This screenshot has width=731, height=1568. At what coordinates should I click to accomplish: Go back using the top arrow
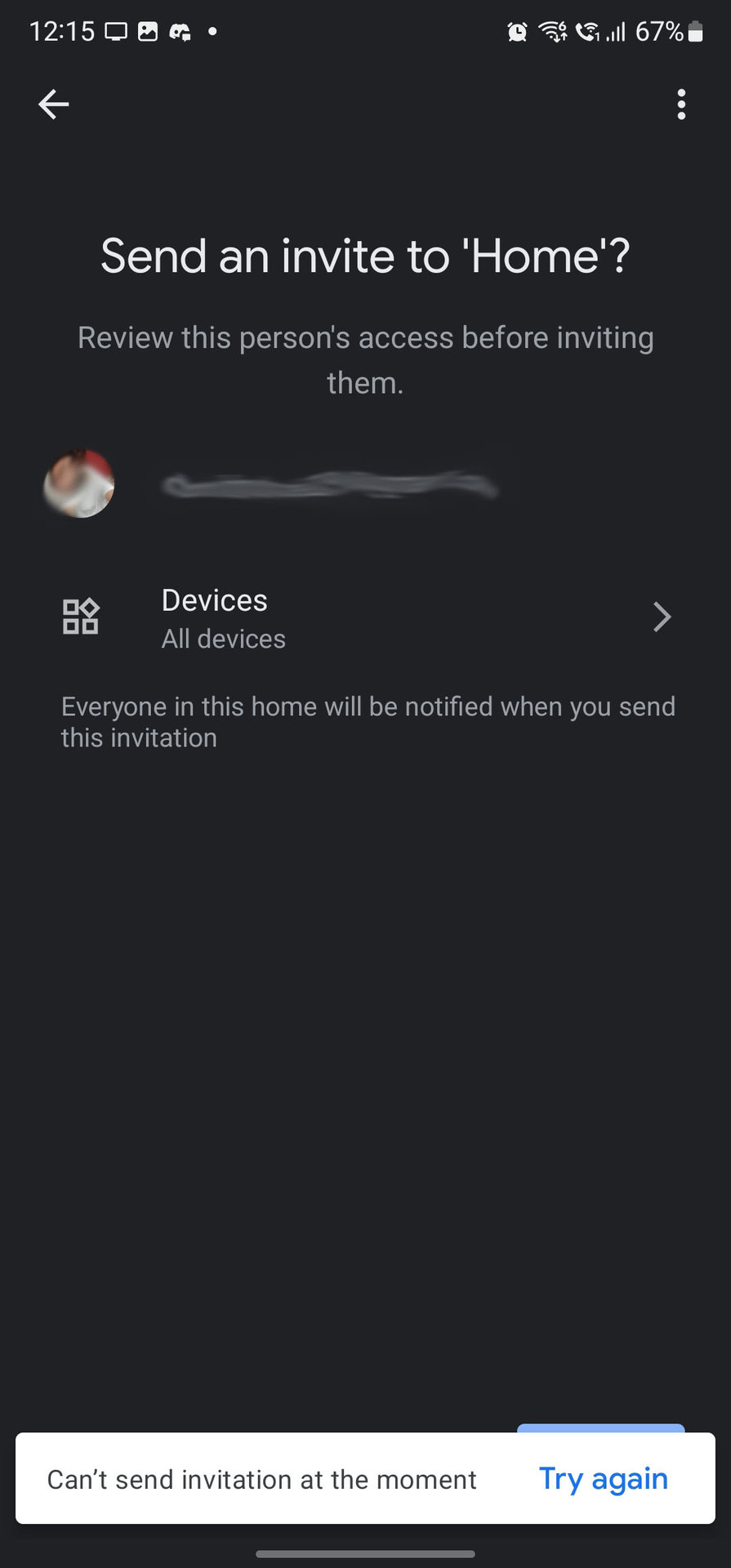click(x=54, y=105)
